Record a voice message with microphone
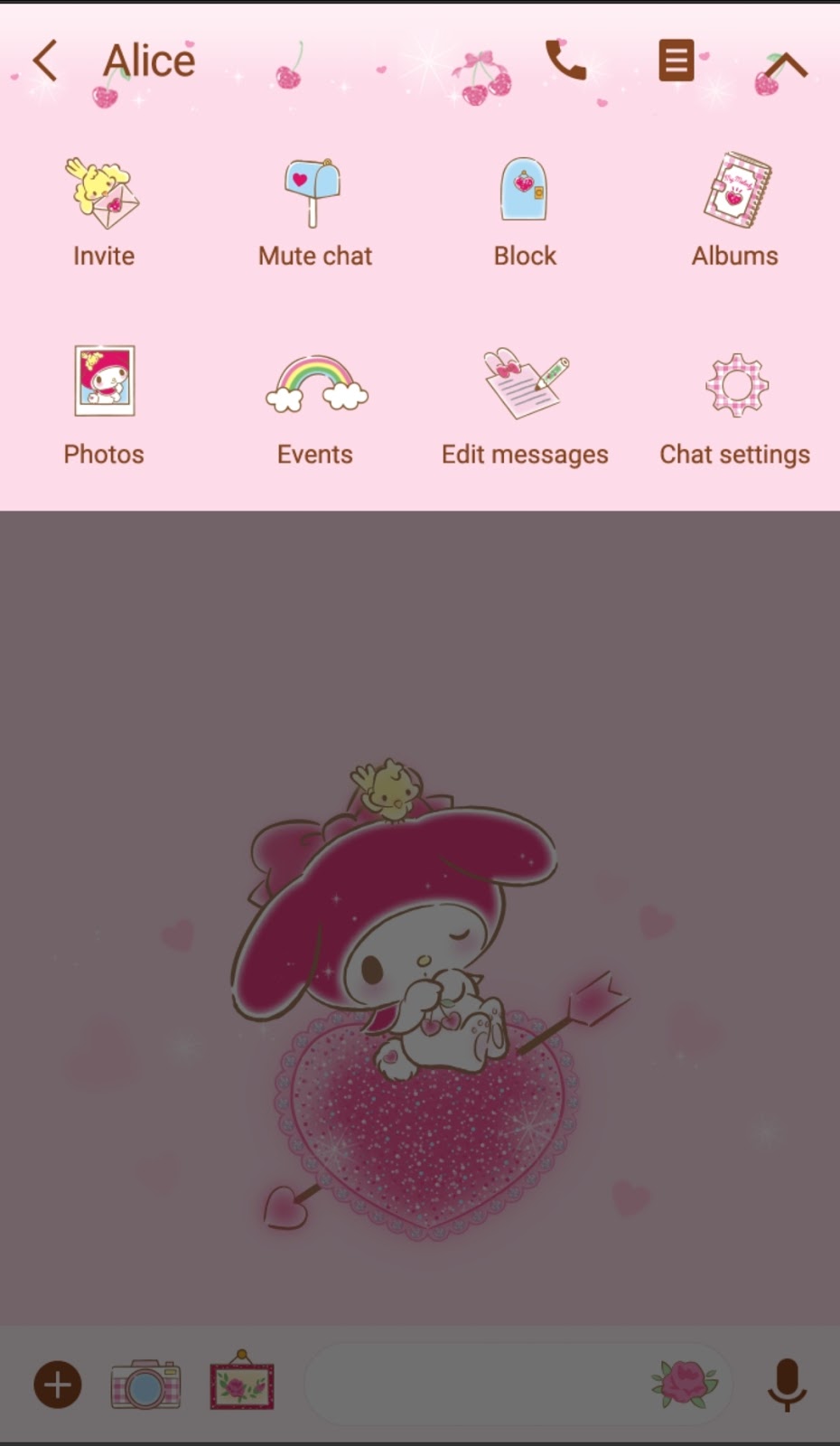840x1446 pixels. (x=787, y=1385)
